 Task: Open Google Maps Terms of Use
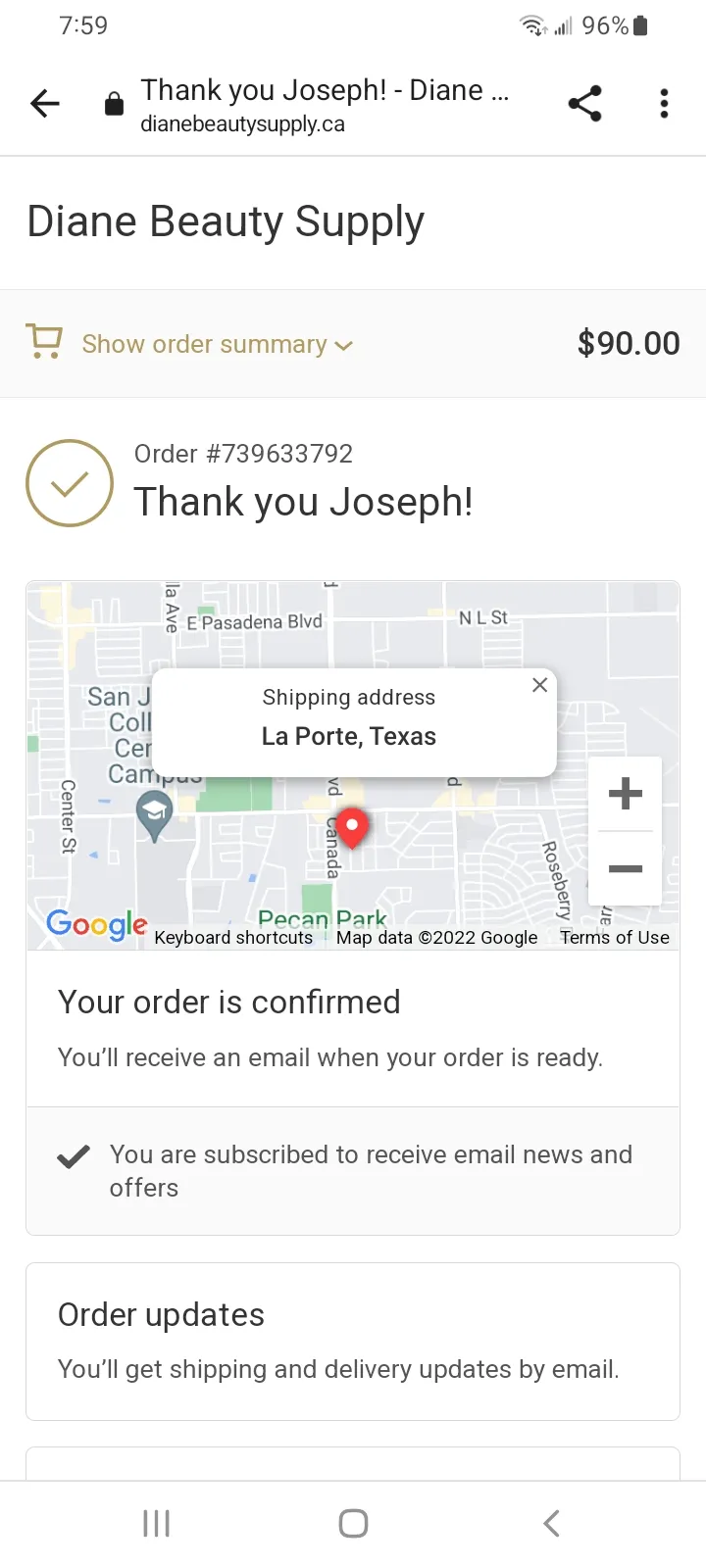pos(615,938)
